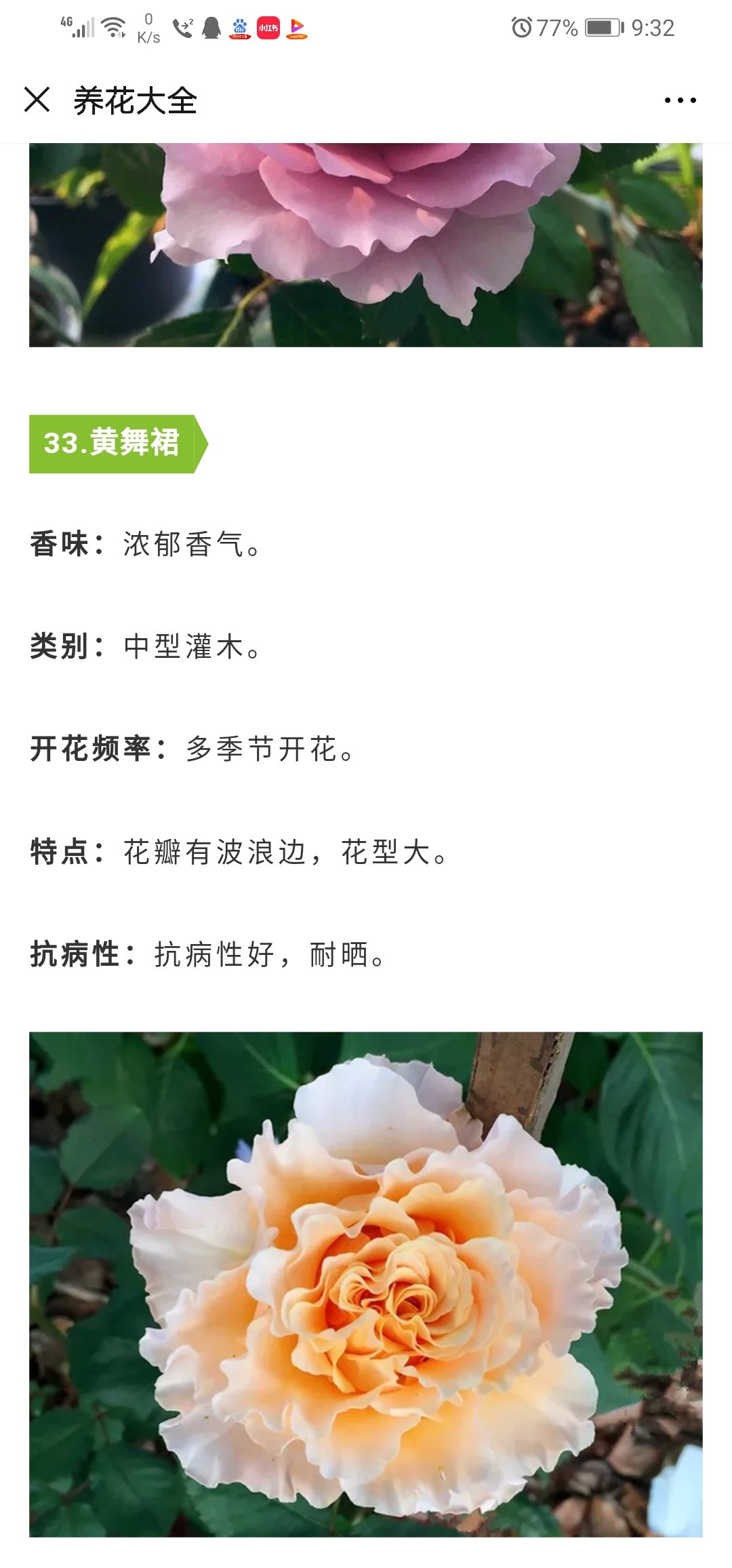
Task: View the purple rose photo full screen
Action: 366,245
